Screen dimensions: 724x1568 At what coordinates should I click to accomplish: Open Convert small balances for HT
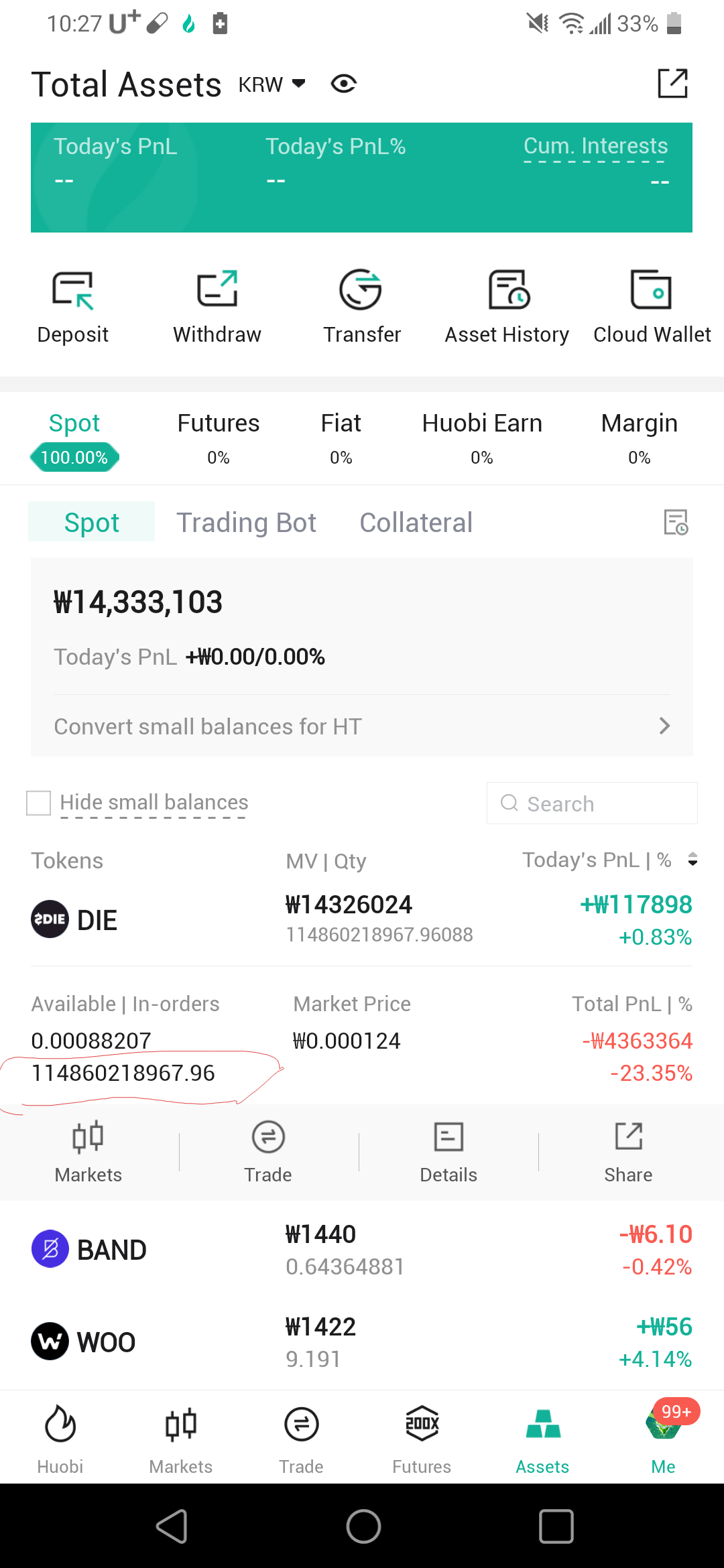click(362, 726)
